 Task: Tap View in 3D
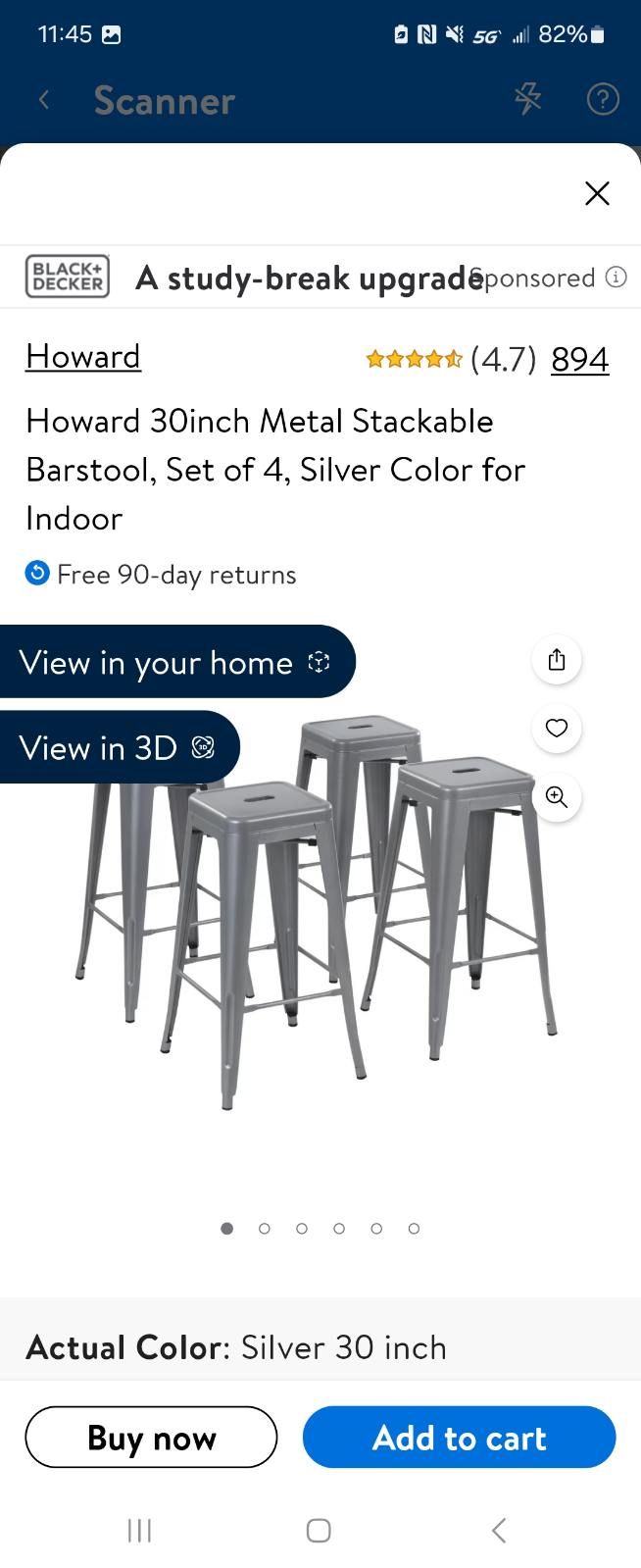(117, 747)
